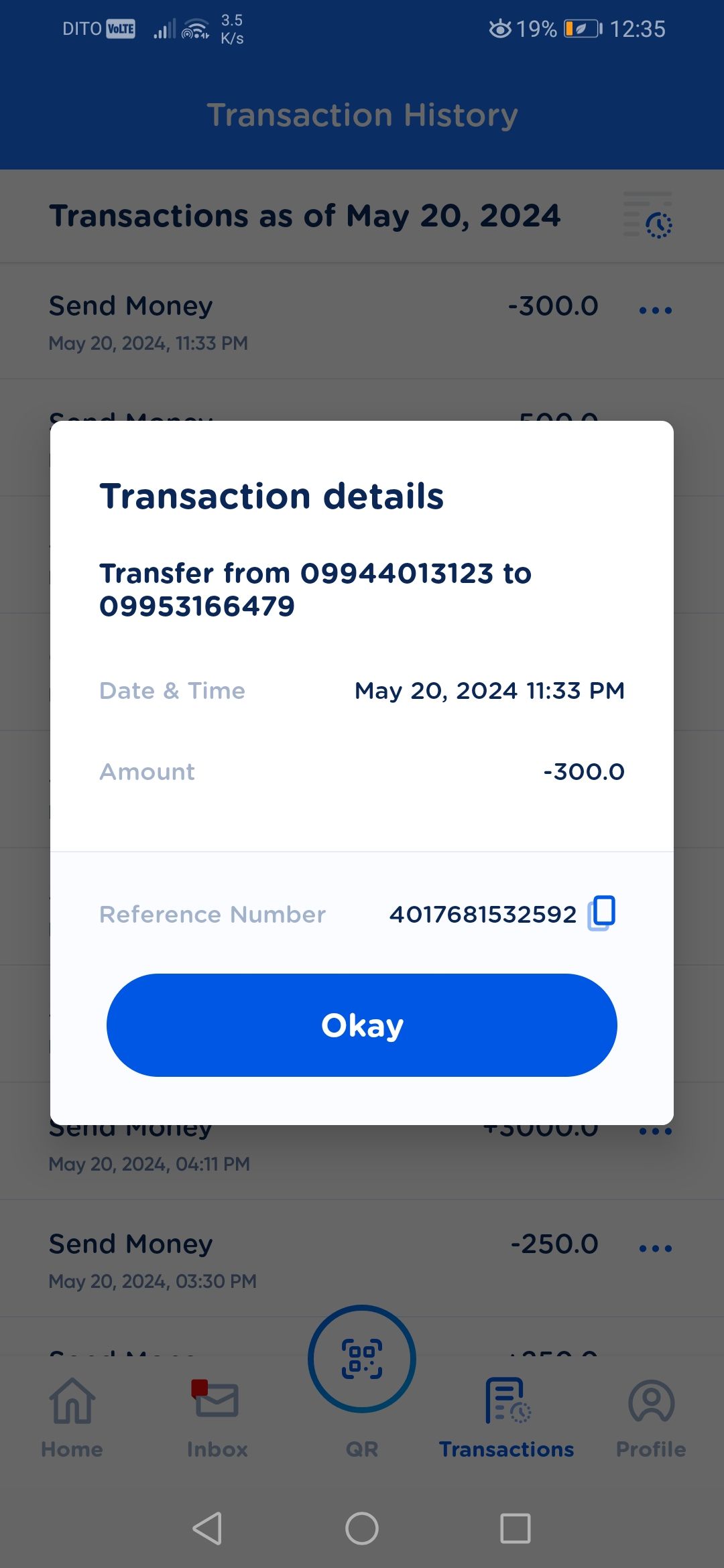The height and width of the screenshot is (1568, 724).
Task: Copy the reference number
Action: [x=601, y=913]
